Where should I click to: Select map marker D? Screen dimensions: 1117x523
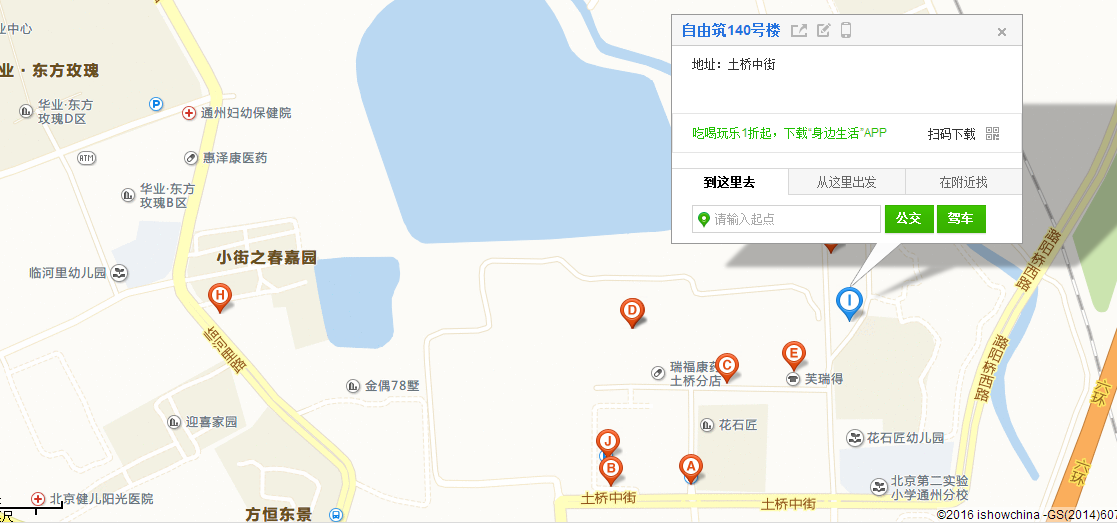click(x=632, y=311)
